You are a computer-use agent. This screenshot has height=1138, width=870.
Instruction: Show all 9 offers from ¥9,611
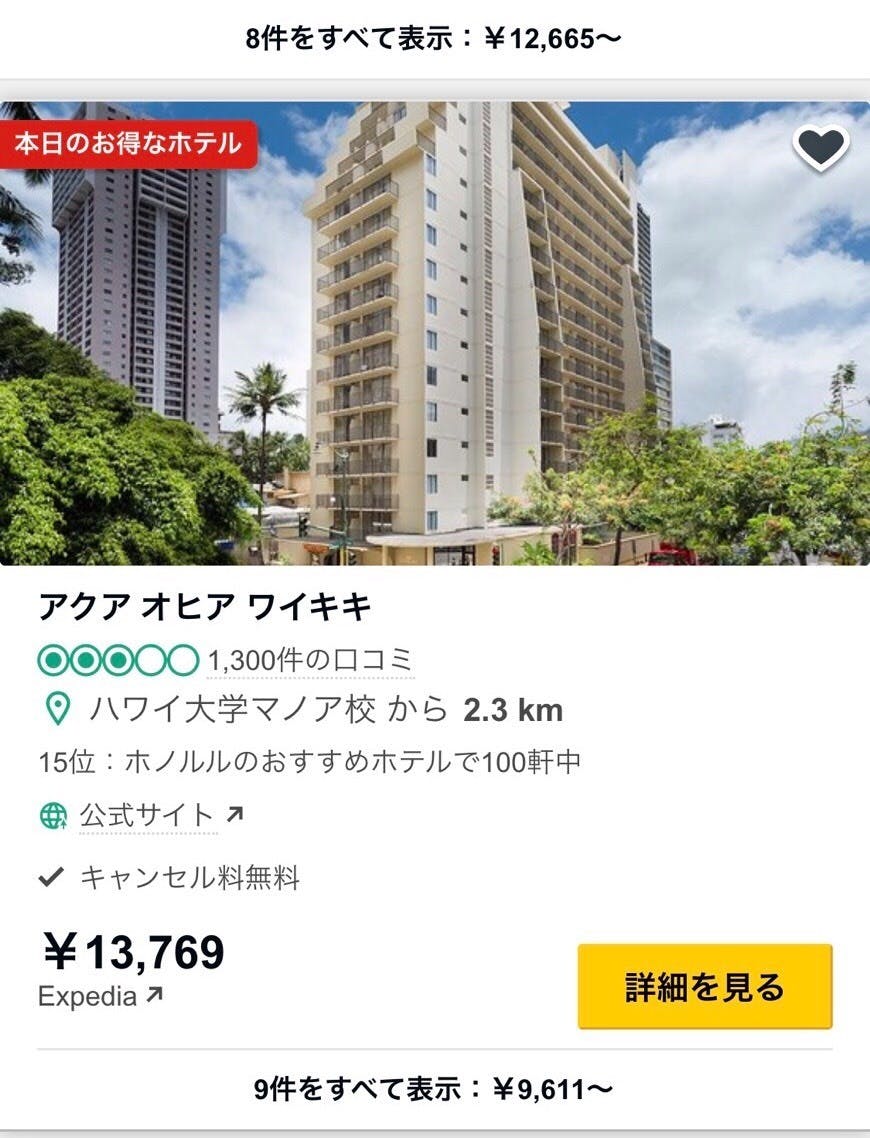click(x=434, y=1088)
